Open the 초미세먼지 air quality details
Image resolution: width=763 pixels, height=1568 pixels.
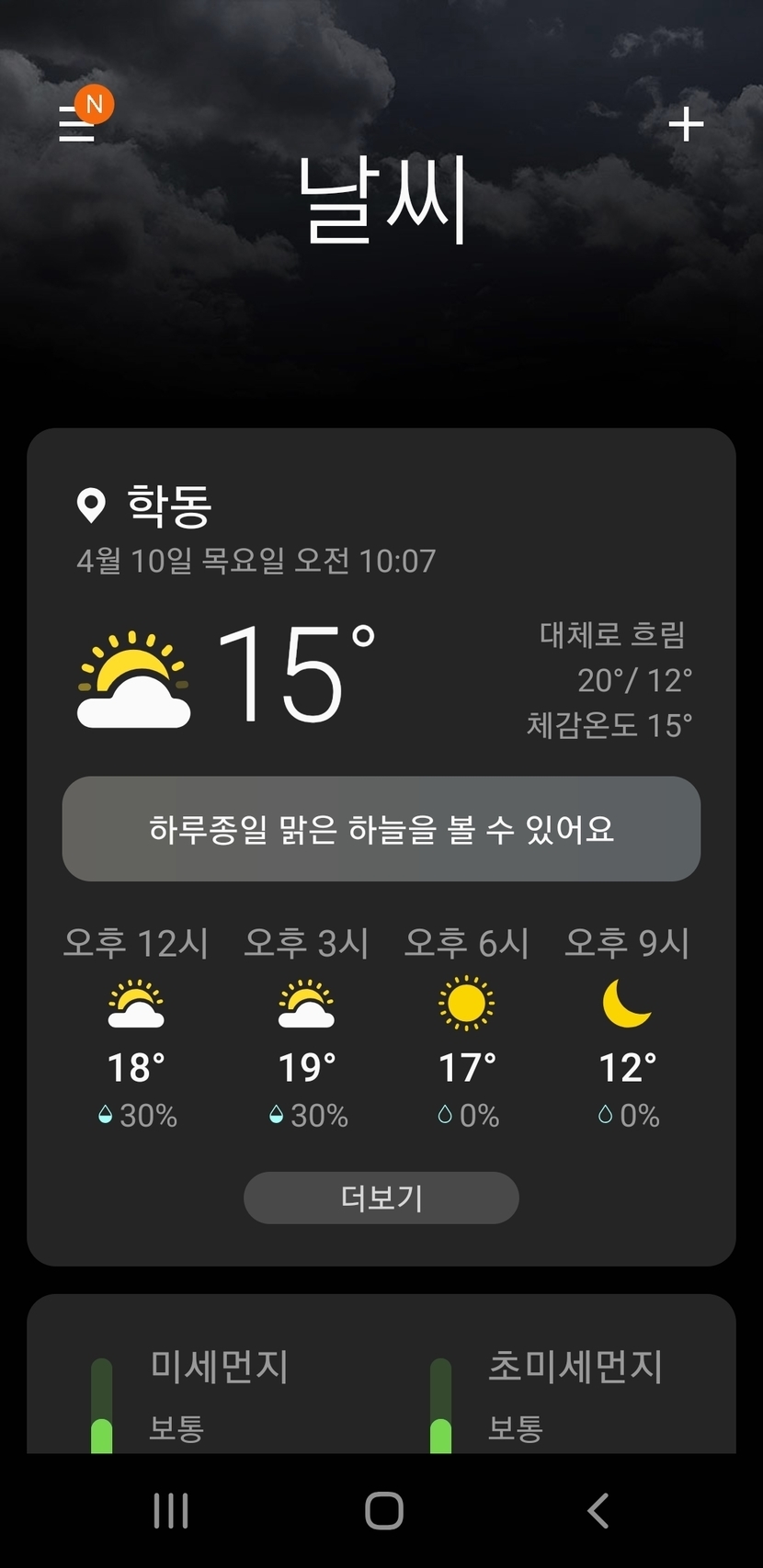pos(574,1388)
